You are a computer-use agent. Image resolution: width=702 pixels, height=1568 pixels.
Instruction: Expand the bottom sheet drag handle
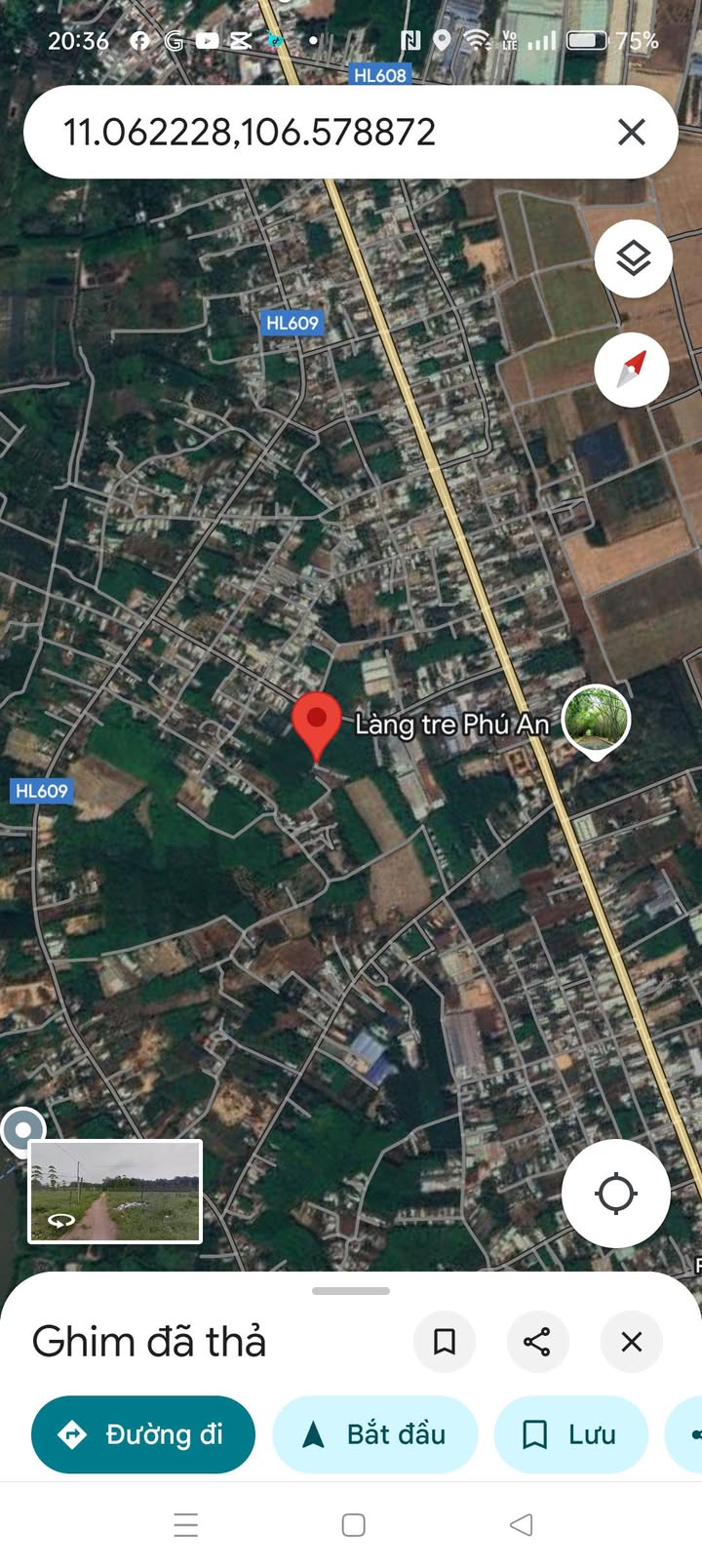351,1291
